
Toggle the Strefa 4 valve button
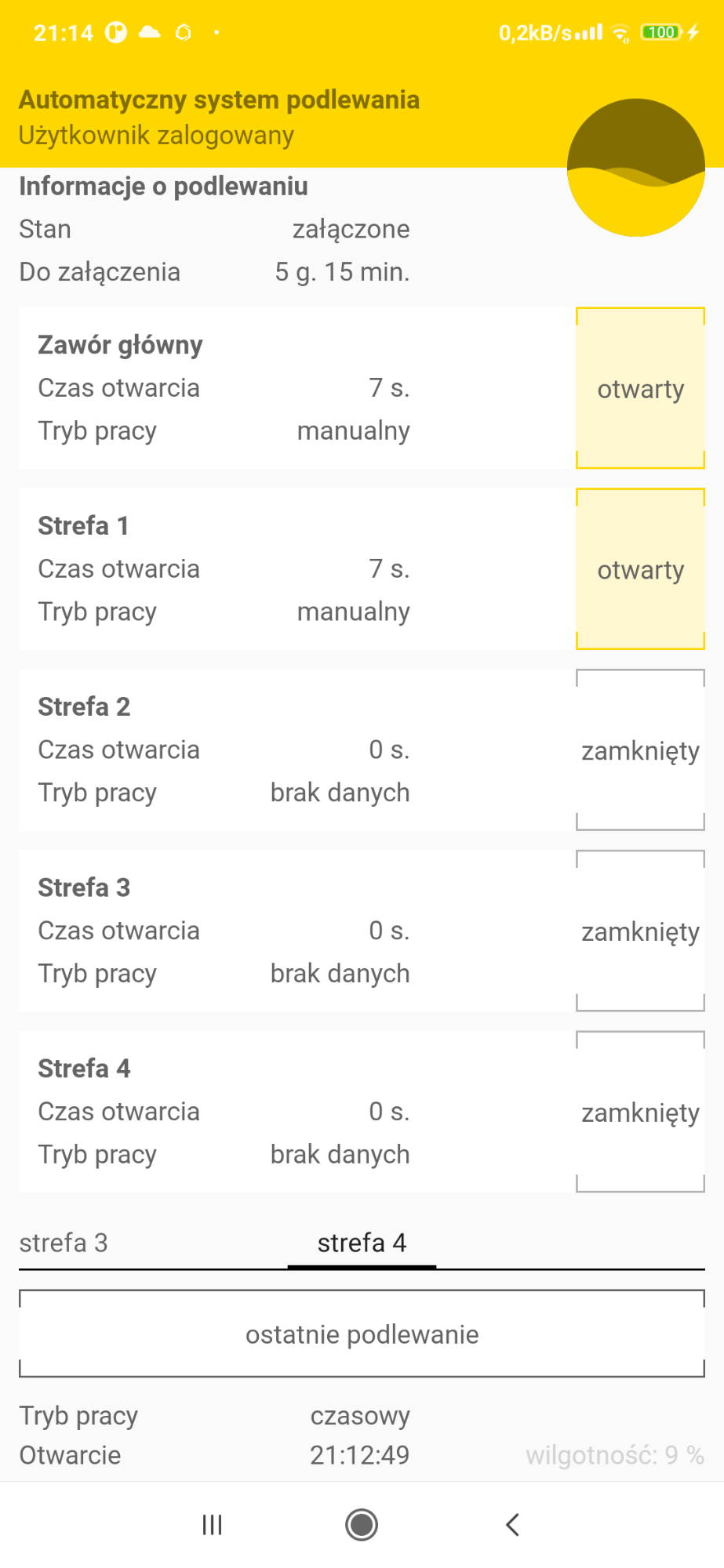640,1112
